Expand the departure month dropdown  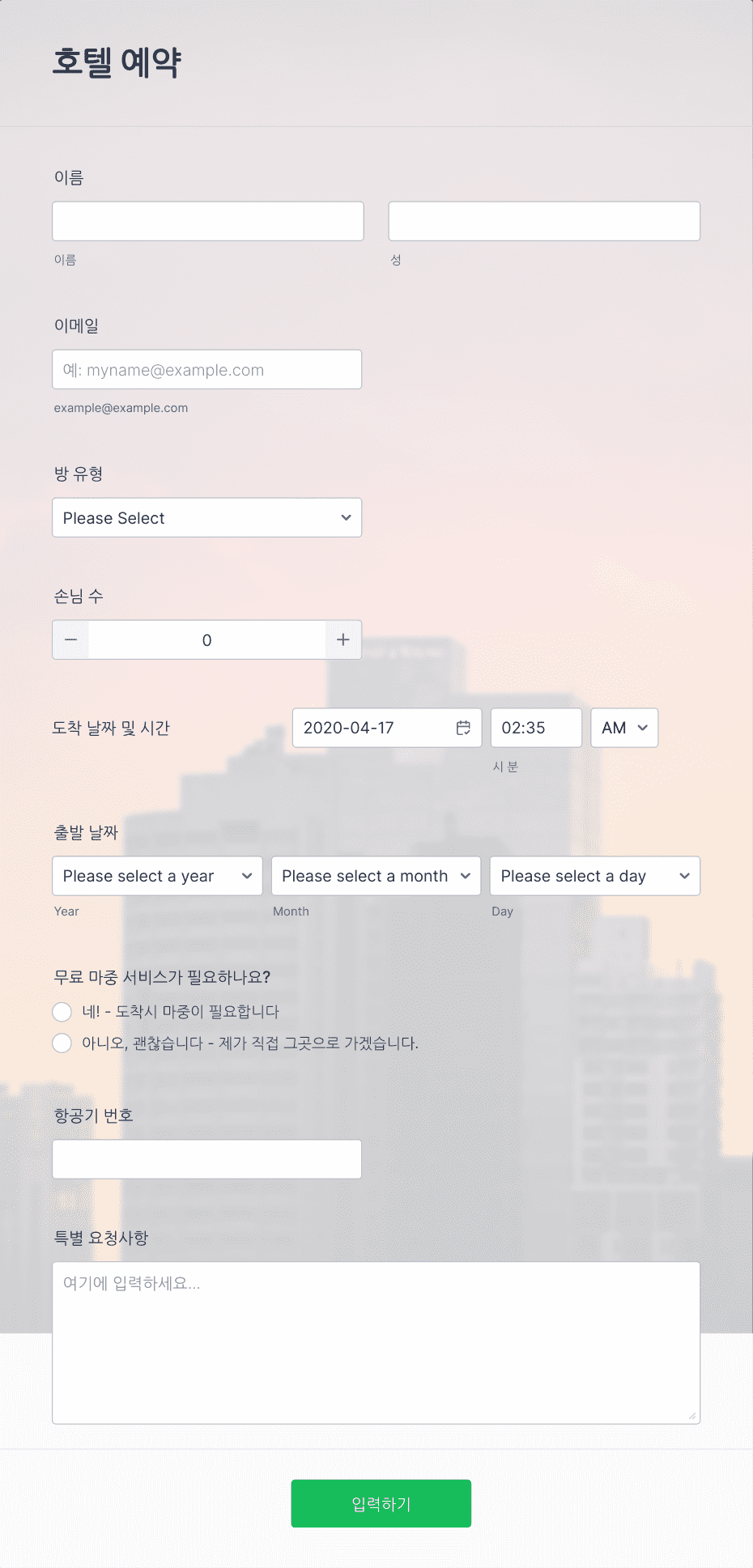pyautogui.click(x=376, y=876)
